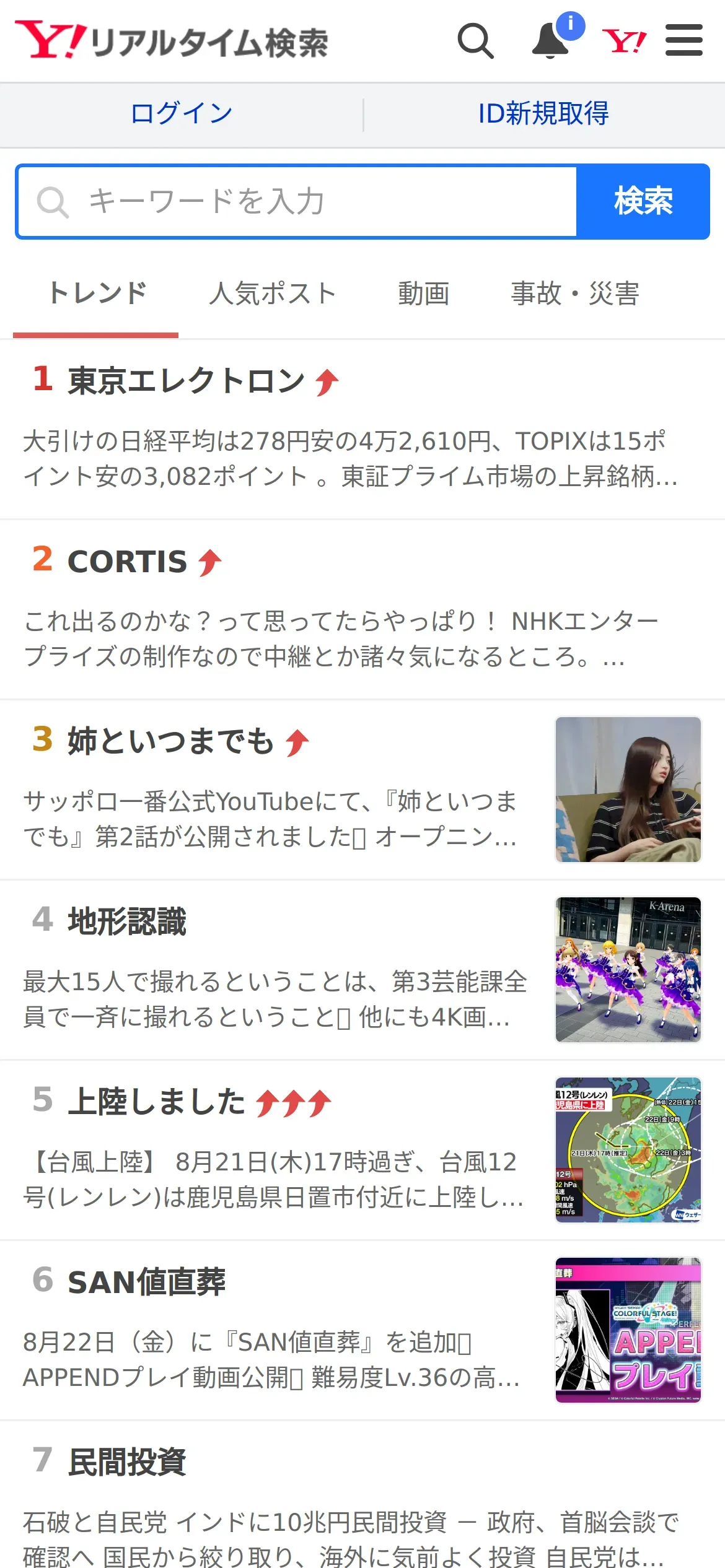Go to Yahoo! Japan home icon
Viewport: 725px width, 1568px height.
pos(624,41)
